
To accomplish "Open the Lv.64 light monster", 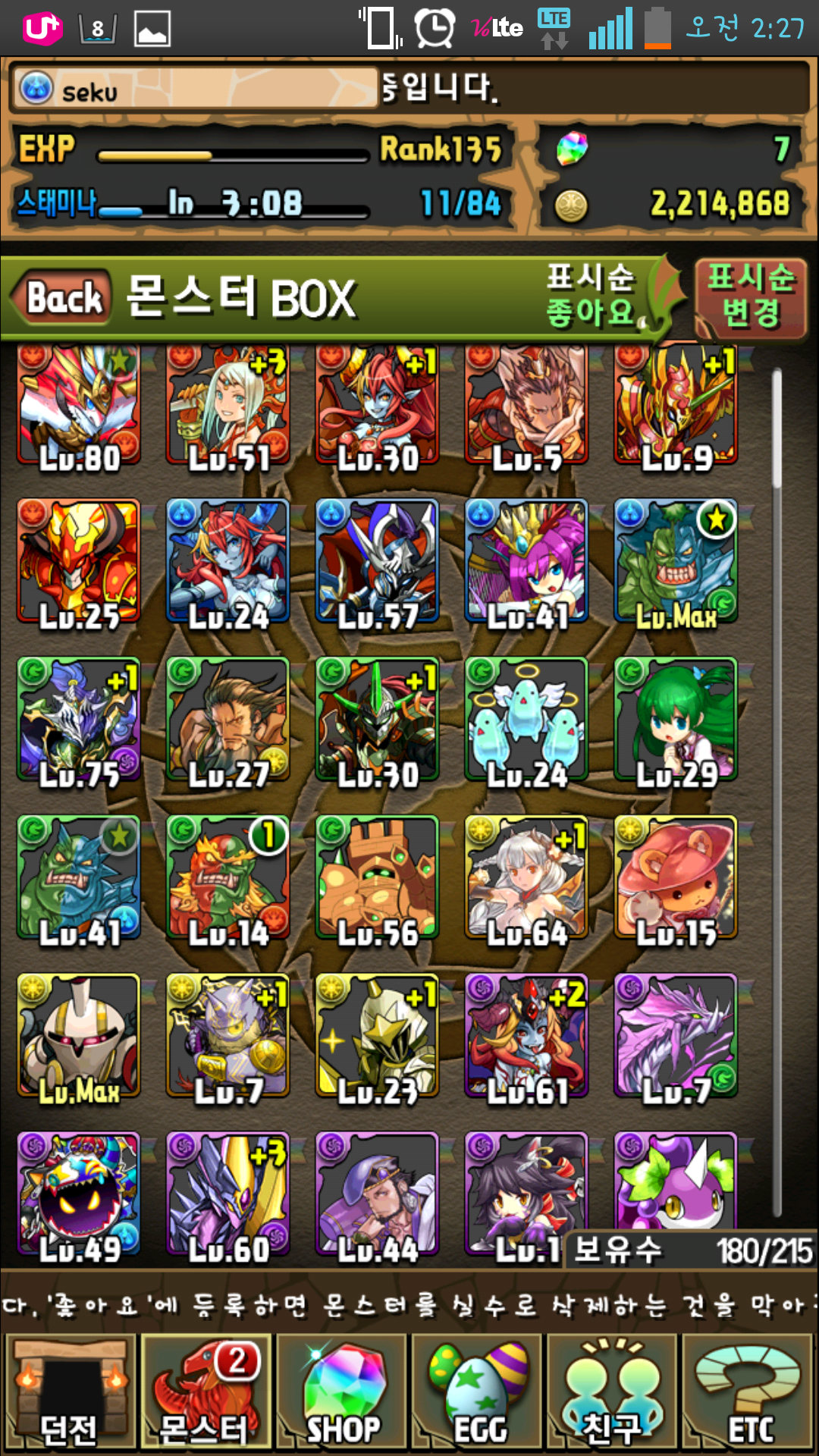I will point(526,878).
